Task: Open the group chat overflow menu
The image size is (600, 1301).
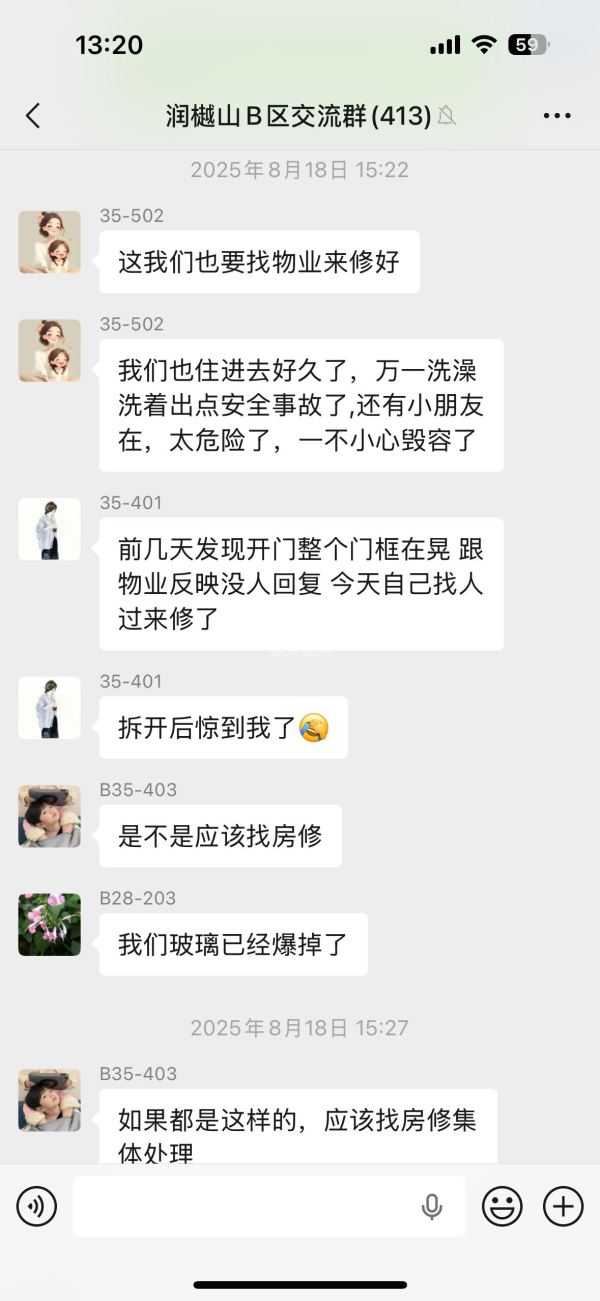Action: pos(557,116)
